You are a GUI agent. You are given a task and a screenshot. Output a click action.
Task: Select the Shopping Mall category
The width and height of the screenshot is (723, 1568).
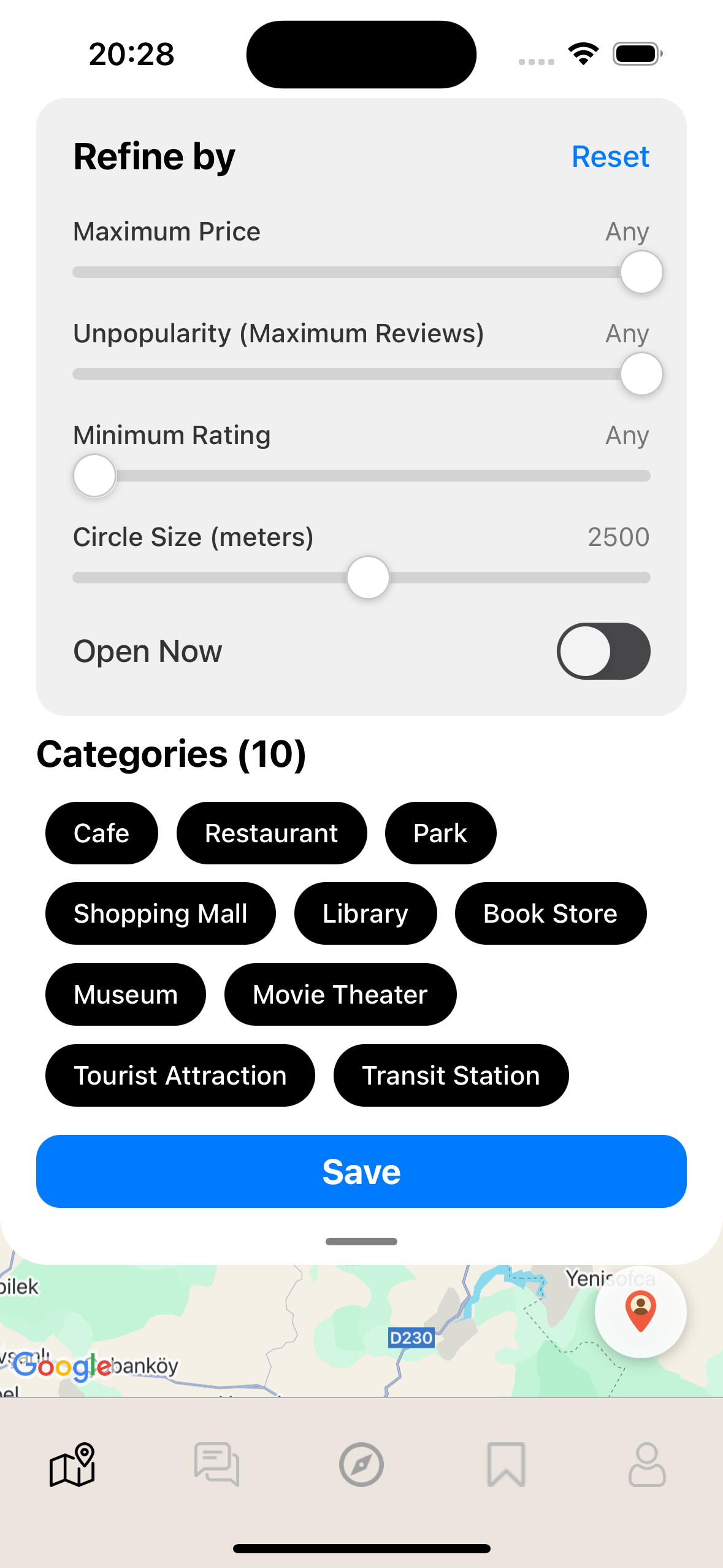pyautogui.click(x=160, y=913)
